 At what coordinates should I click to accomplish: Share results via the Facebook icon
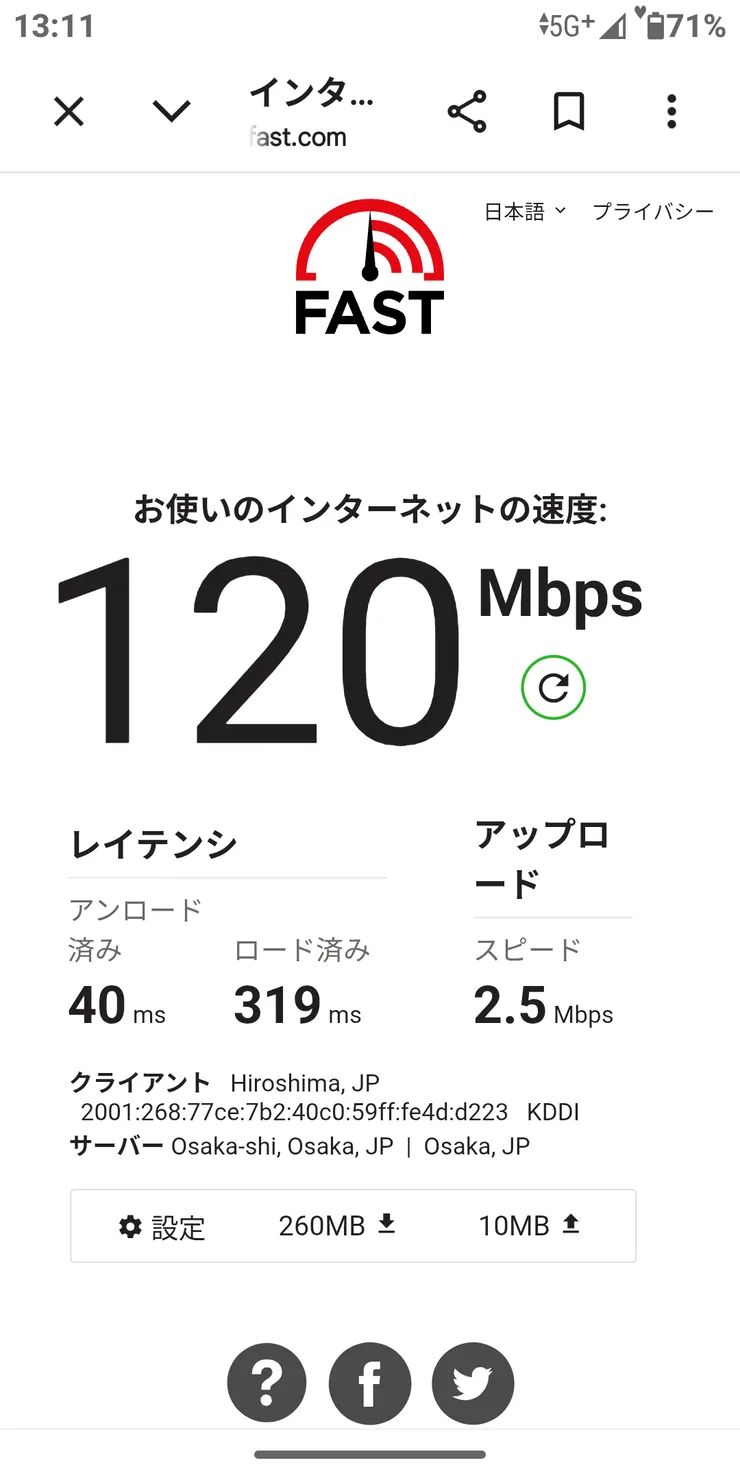pos(369,1383)
